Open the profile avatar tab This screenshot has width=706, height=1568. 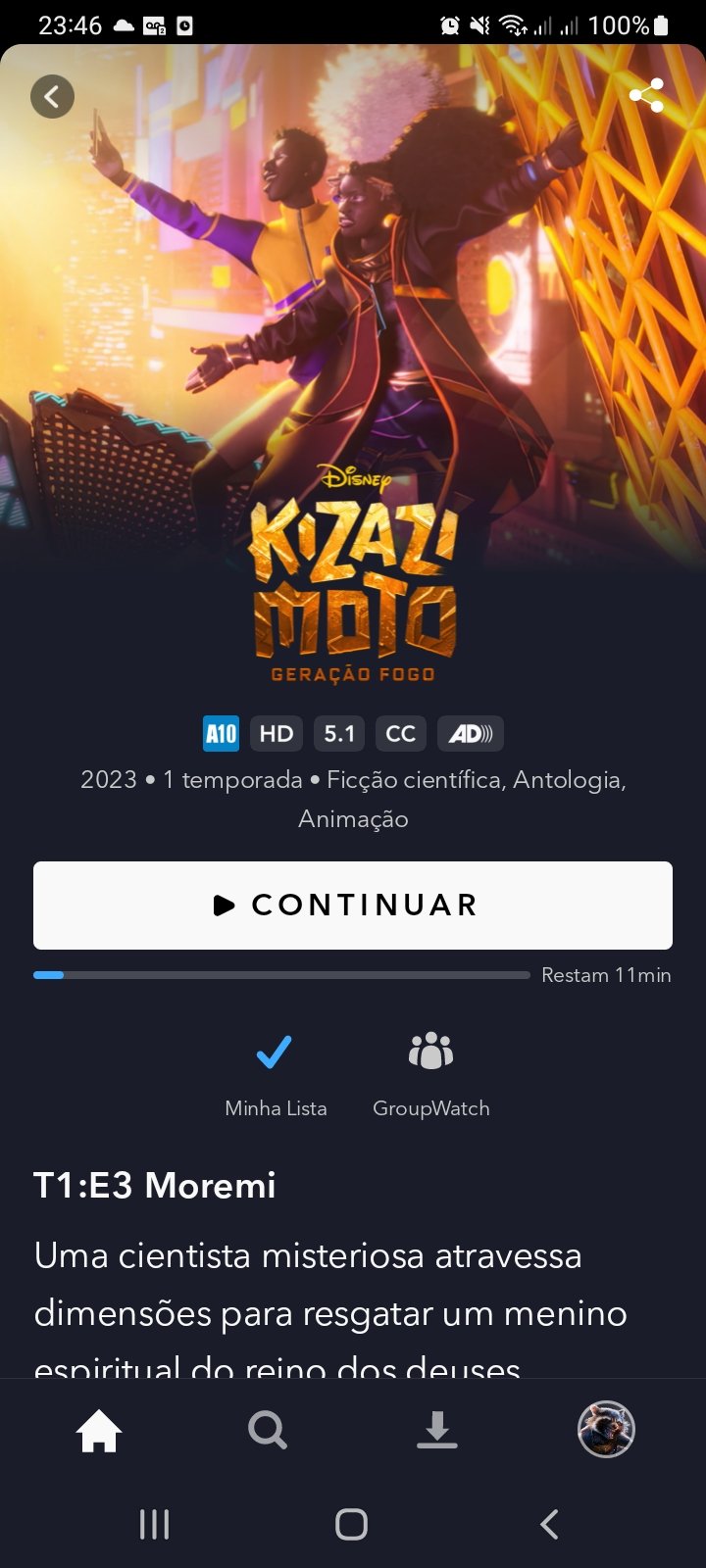click(x=606, y=1430)
